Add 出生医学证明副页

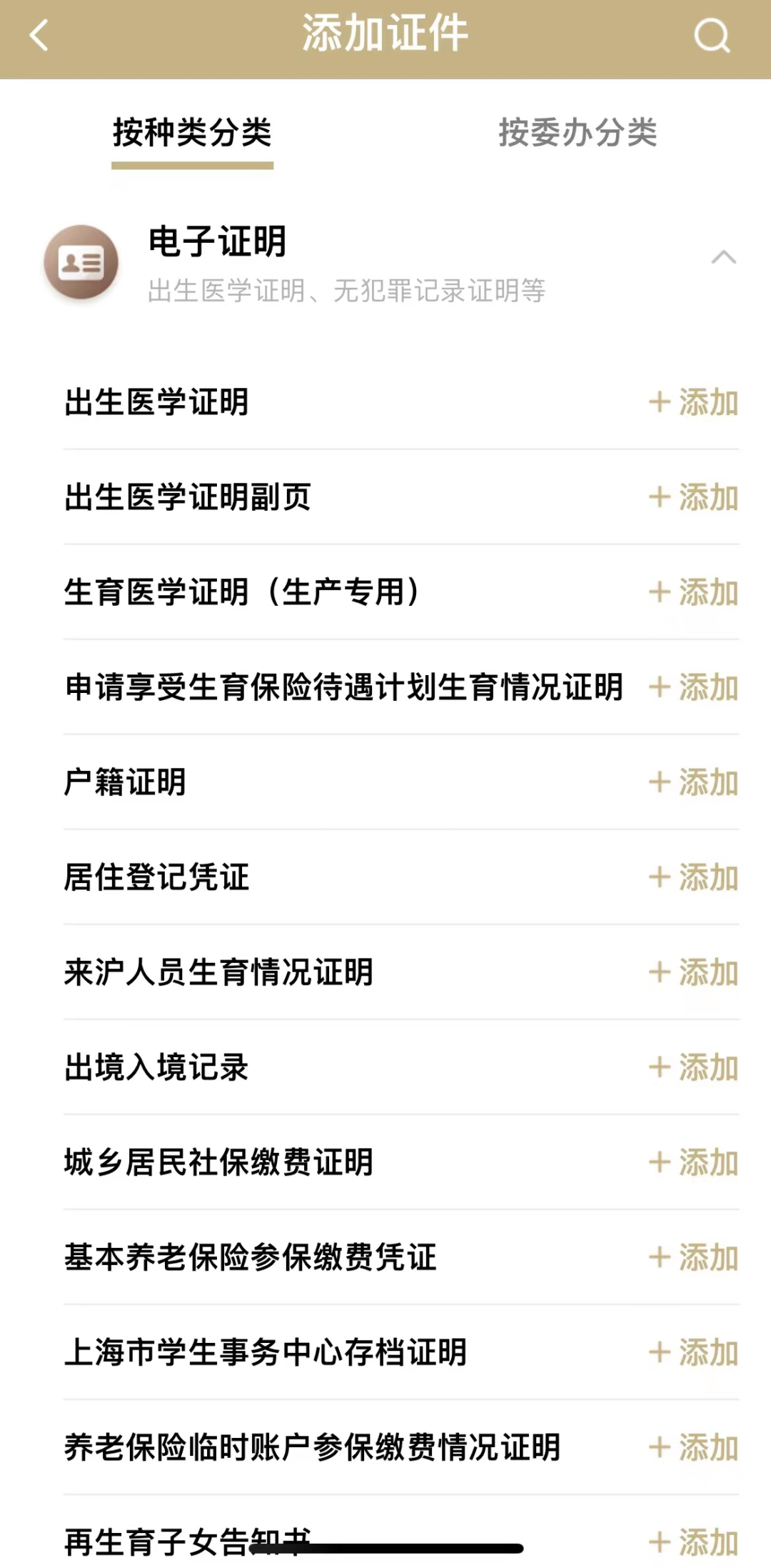(x=693, y=497)
